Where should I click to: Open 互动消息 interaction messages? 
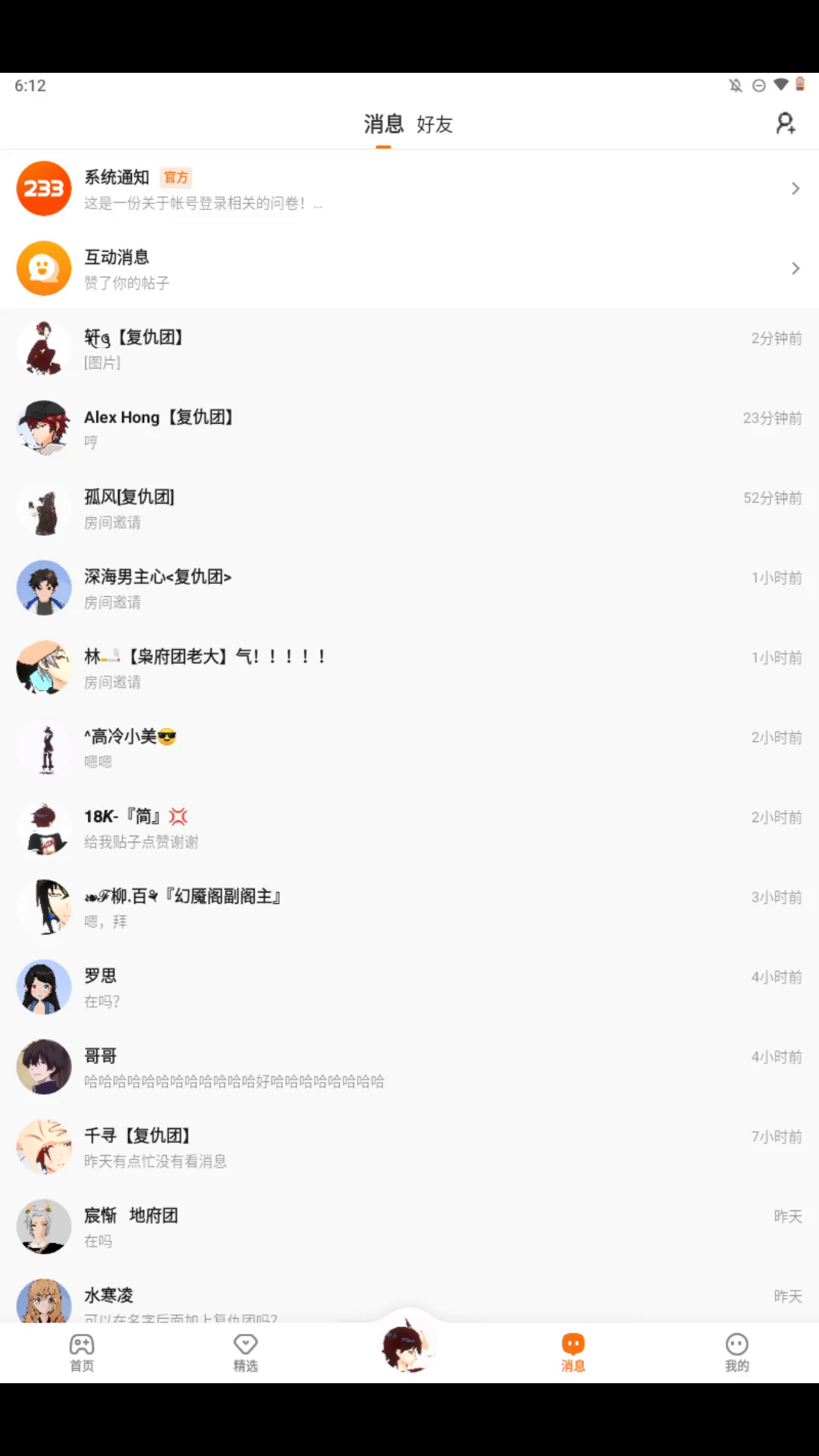[409, 268]
